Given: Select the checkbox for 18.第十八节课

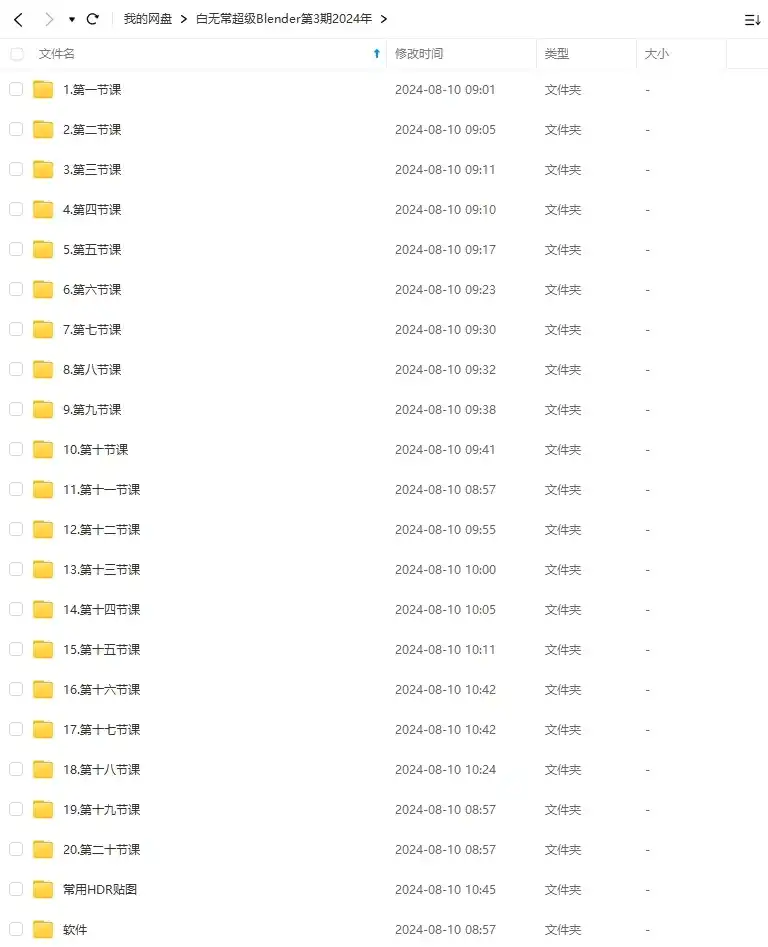Looking at the screenshot, I should (x=16, y=769).
